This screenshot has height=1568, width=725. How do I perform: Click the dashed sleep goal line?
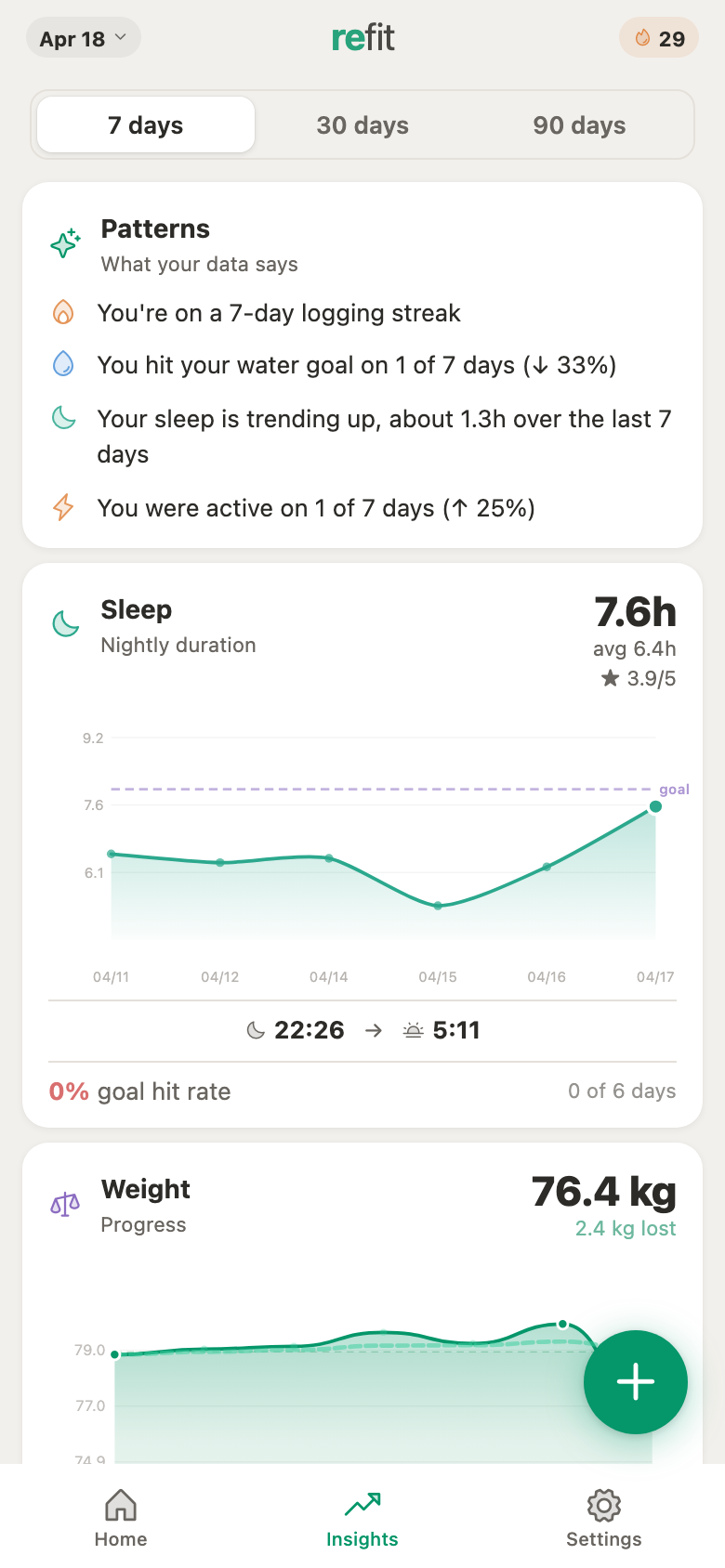coord(372,788)
